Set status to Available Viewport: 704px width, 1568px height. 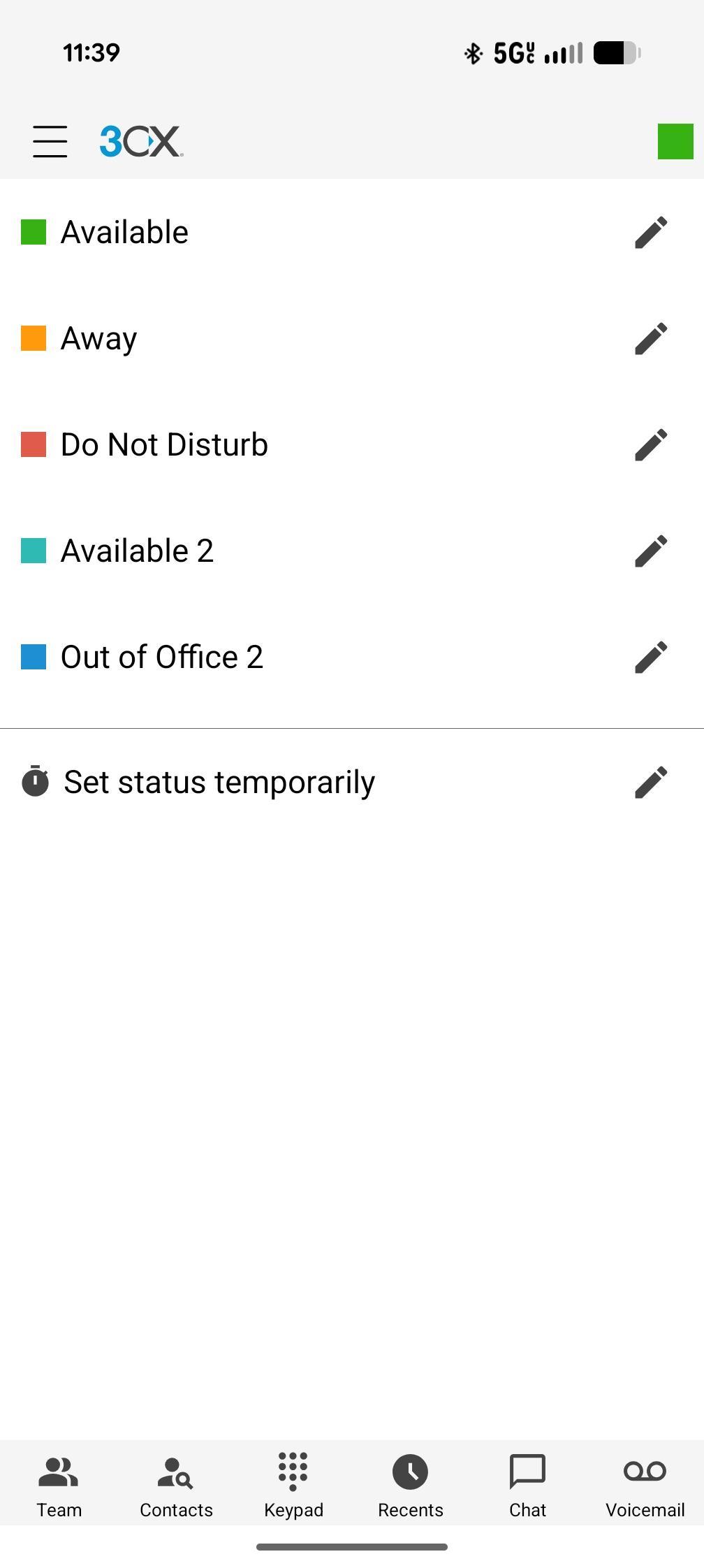coord(124,232)
